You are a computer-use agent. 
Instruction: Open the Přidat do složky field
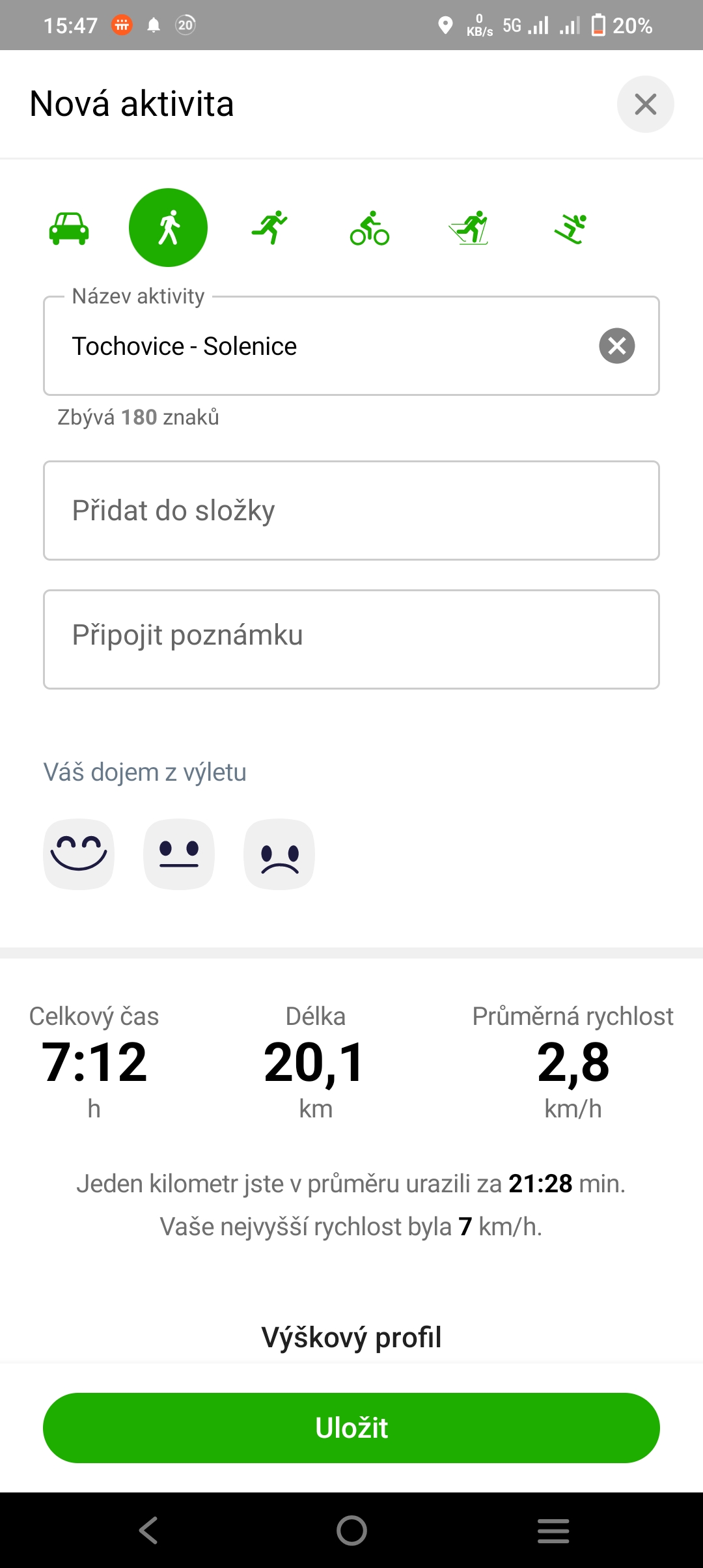(351, 511)
